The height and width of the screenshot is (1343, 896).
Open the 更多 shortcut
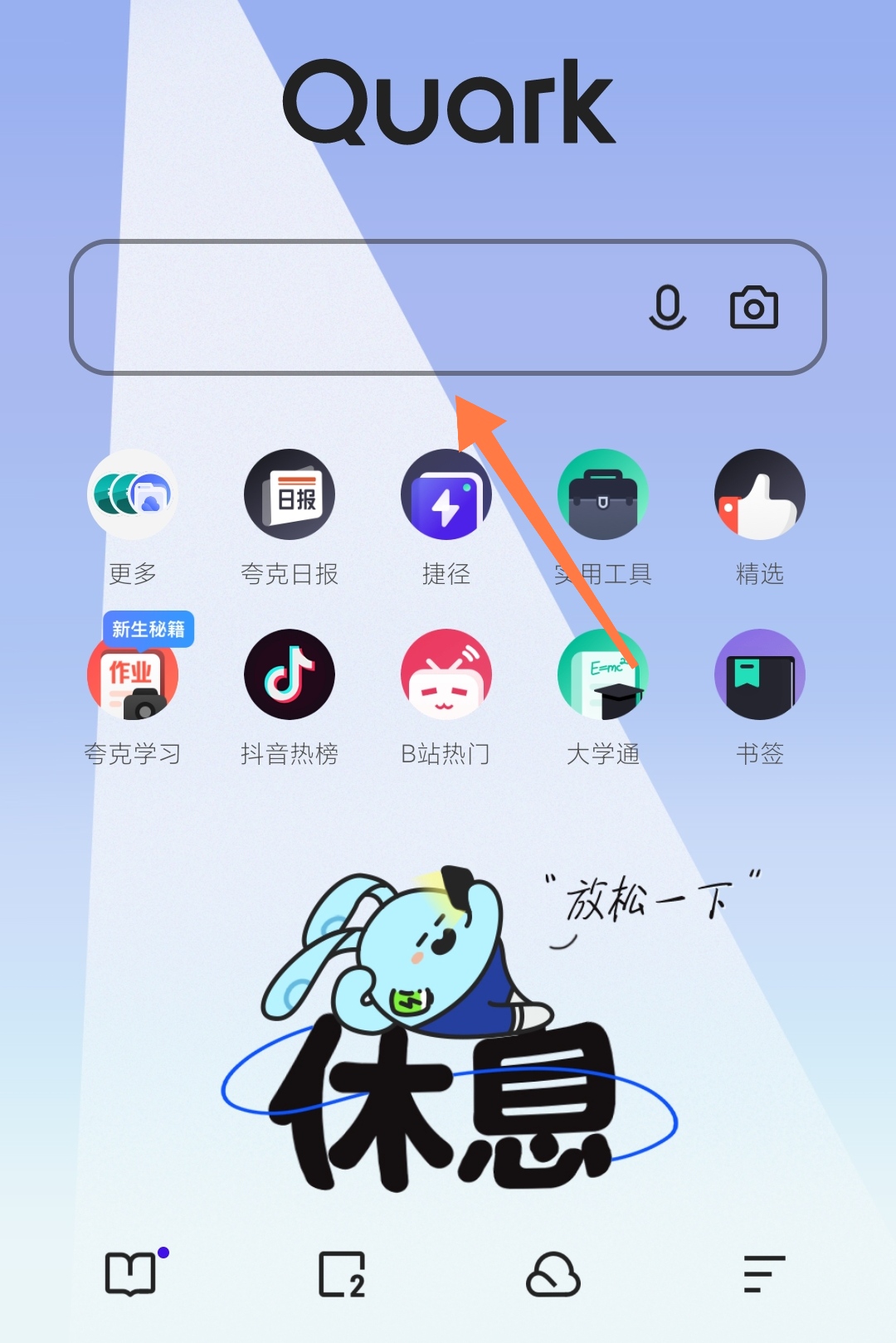point(133,495)
